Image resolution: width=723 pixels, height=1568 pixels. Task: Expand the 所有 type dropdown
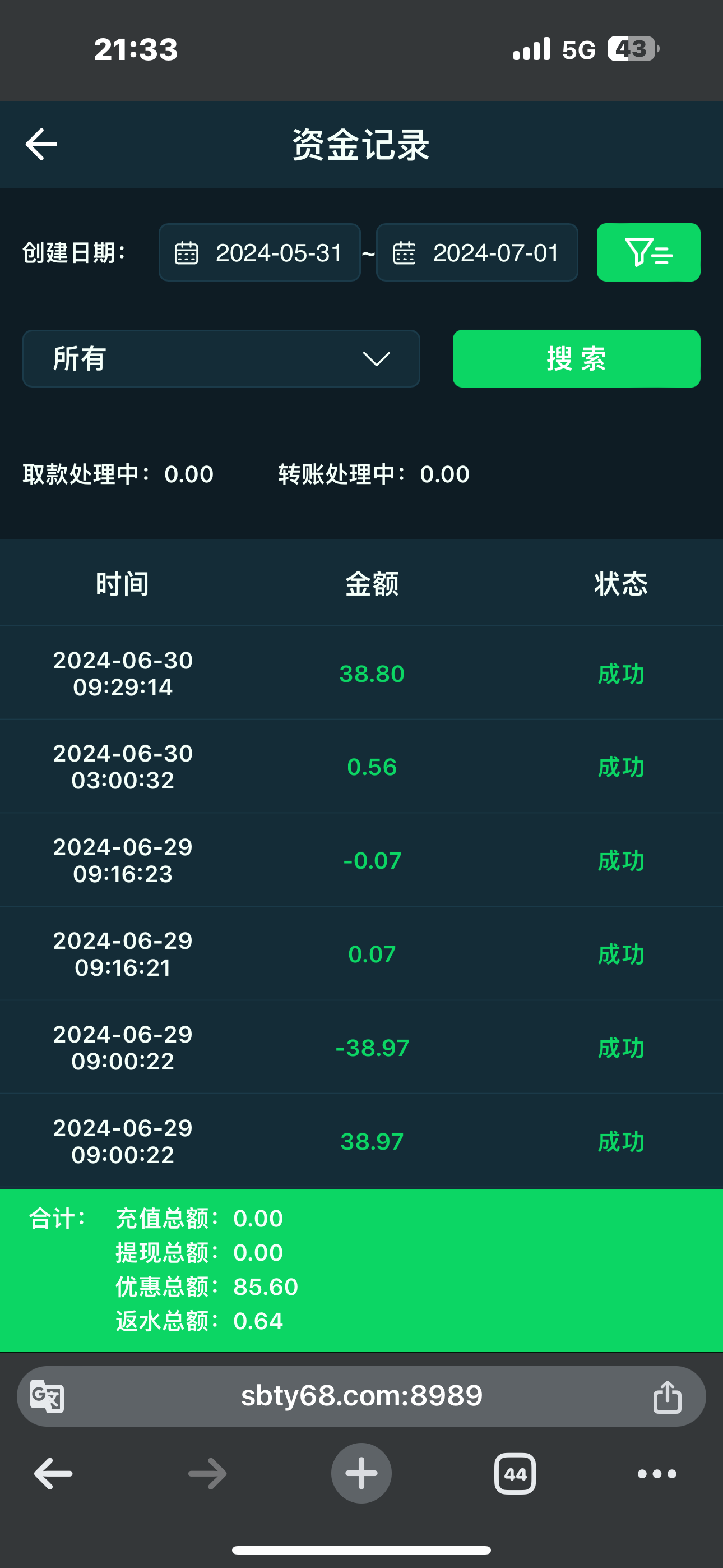[x=221, y=358]
